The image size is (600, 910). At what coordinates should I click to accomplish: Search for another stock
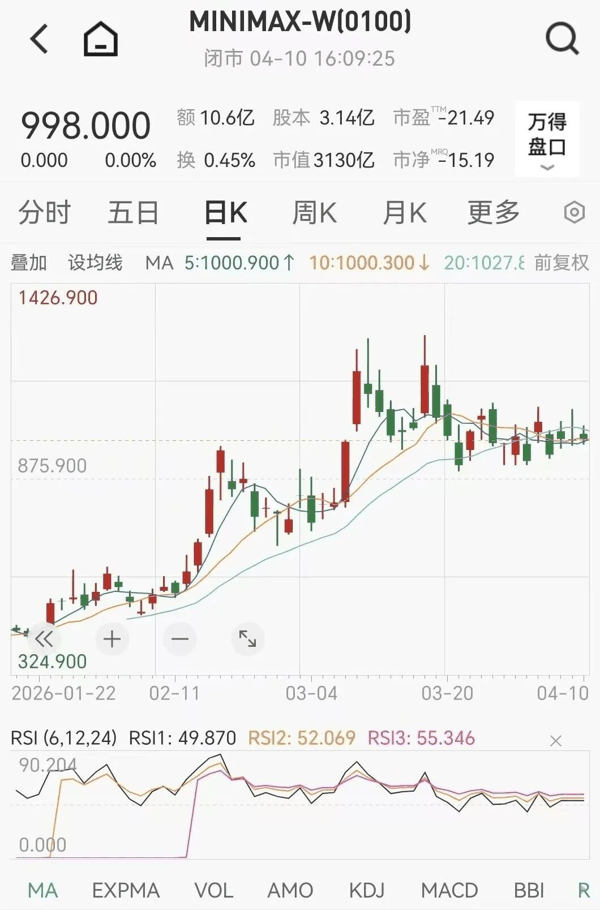(x=562, y=40)
